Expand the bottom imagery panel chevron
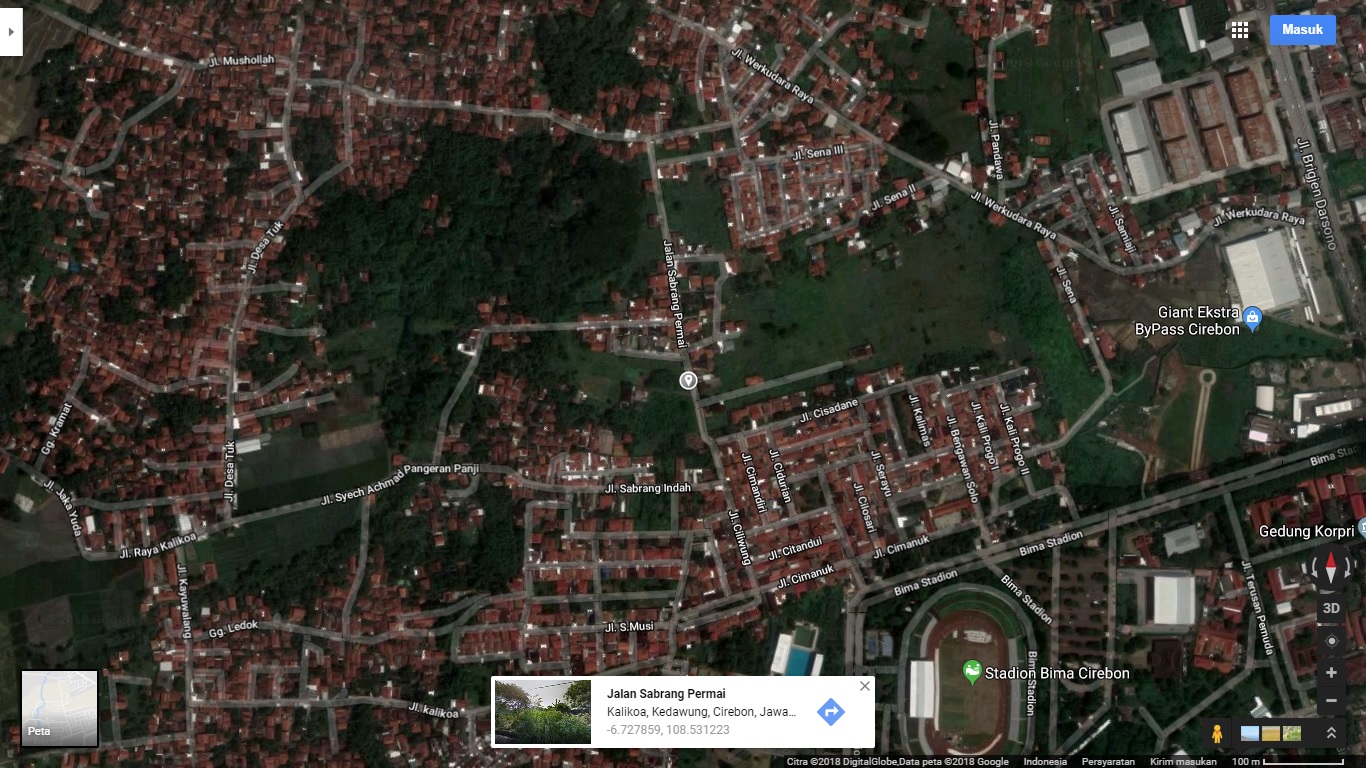Viewport: 1366px width, 768px height. tap(1331, 733)
